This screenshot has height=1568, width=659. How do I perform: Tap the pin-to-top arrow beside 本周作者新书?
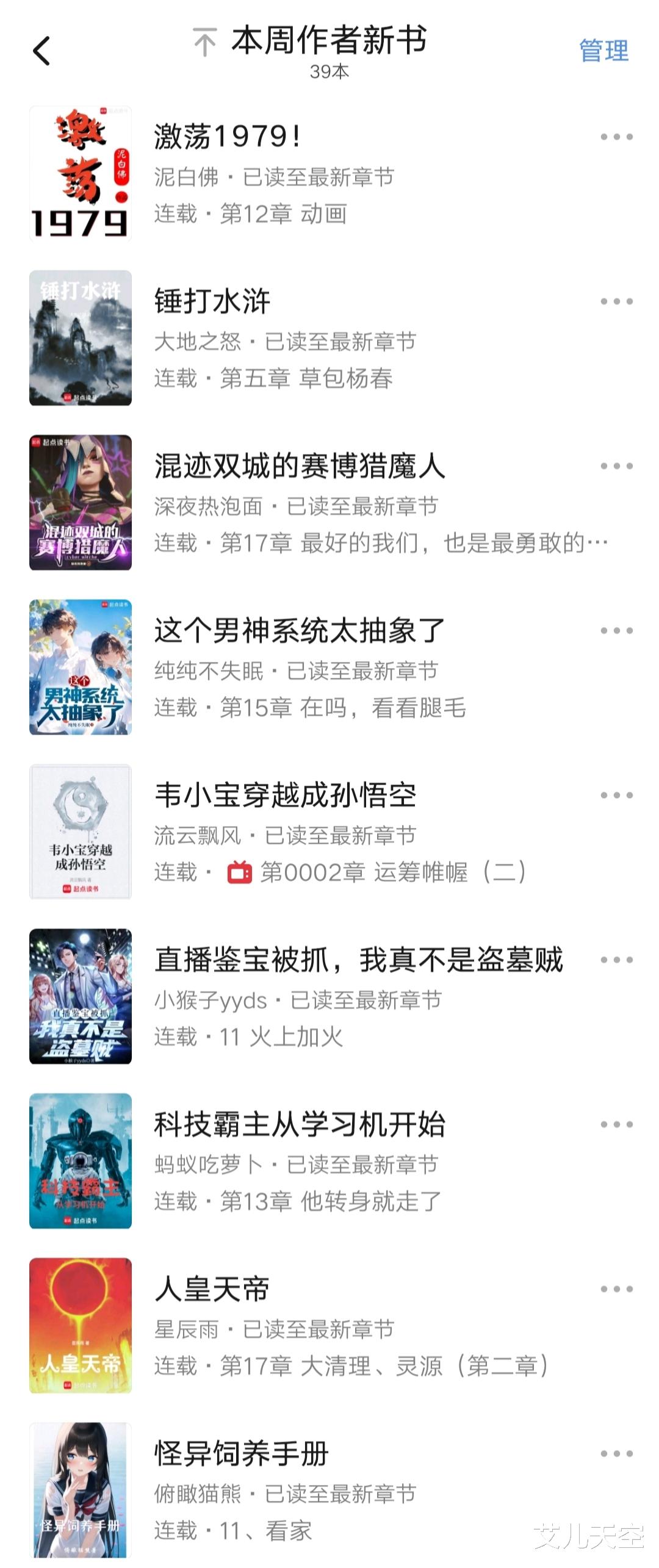pos(205,42)
